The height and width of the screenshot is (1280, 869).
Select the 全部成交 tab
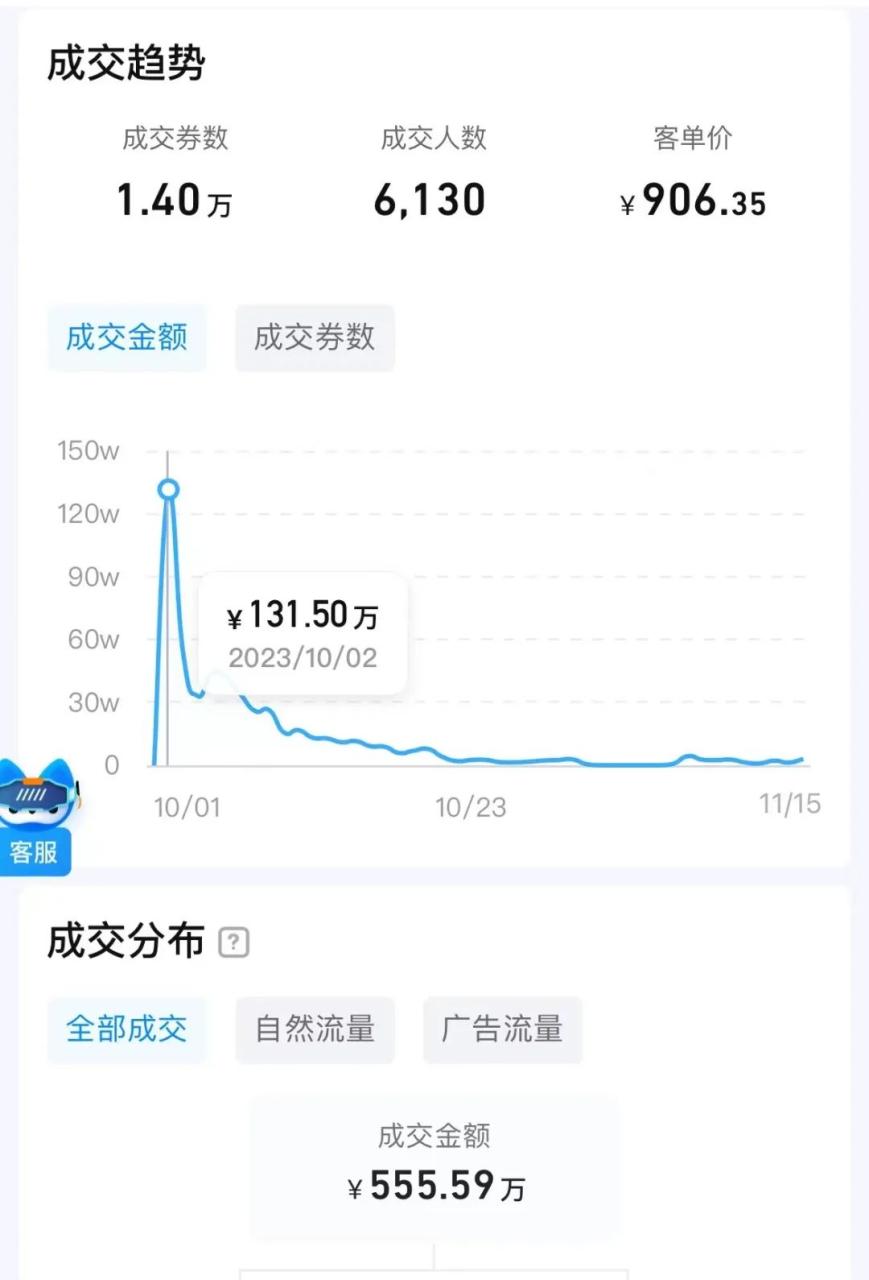click(x=126, y=1030)
